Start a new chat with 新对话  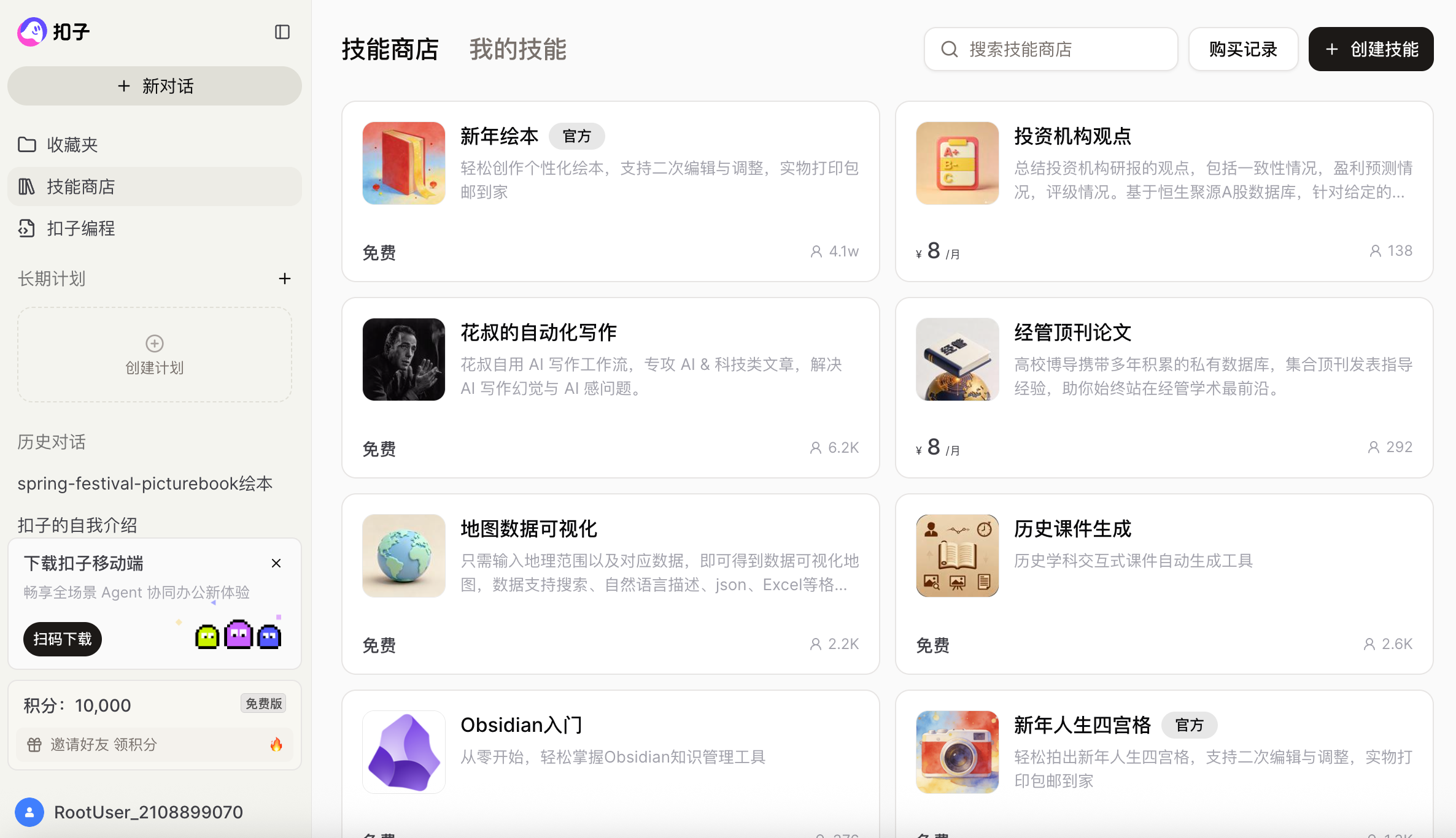tap(155, 86)
